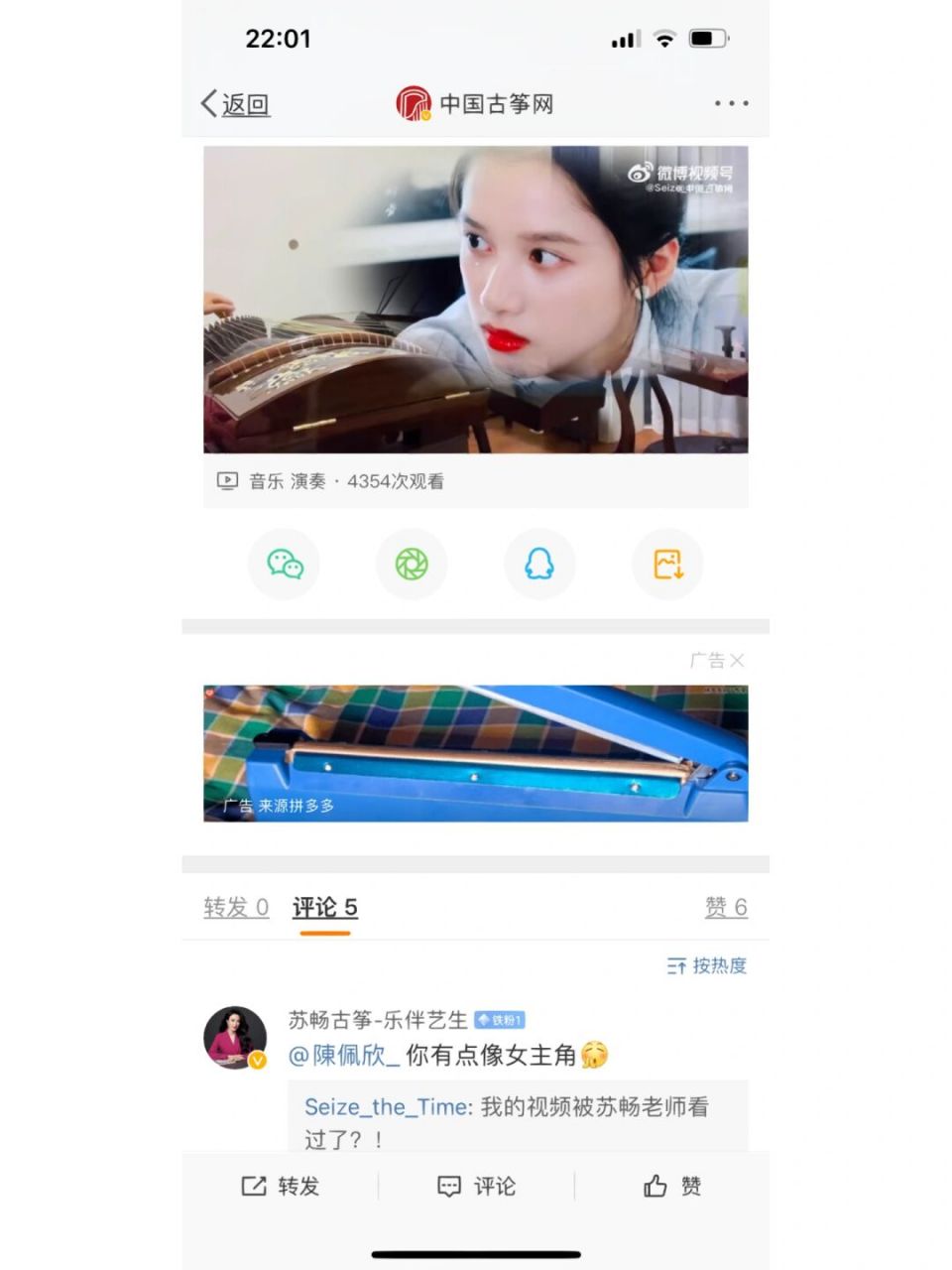Visit commenter Seize_the_Time's profile
The width and height of the screenshot is (952, 1270).
[383, 1107]
